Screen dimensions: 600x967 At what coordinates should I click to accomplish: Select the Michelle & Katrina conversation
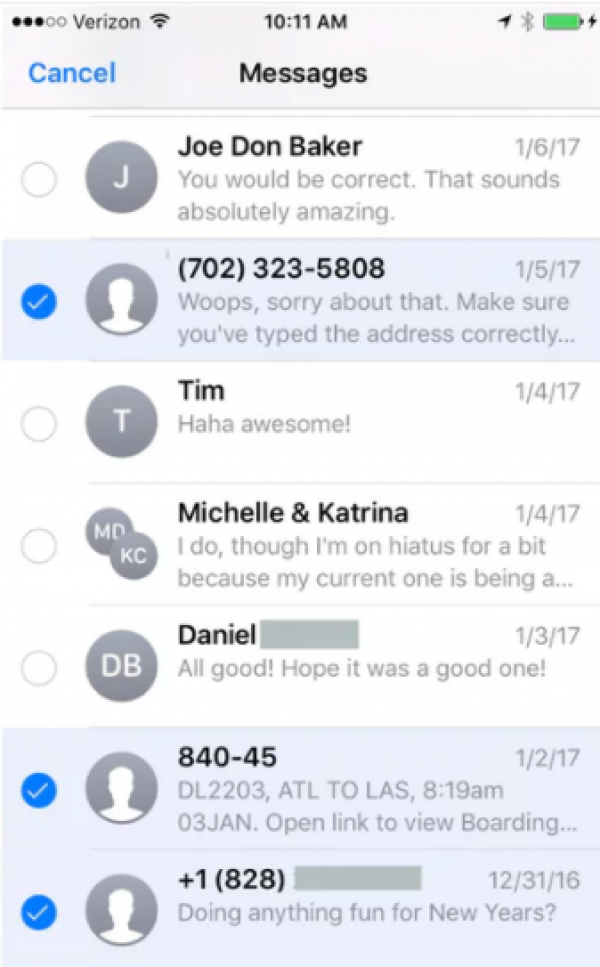pos(39,546)
